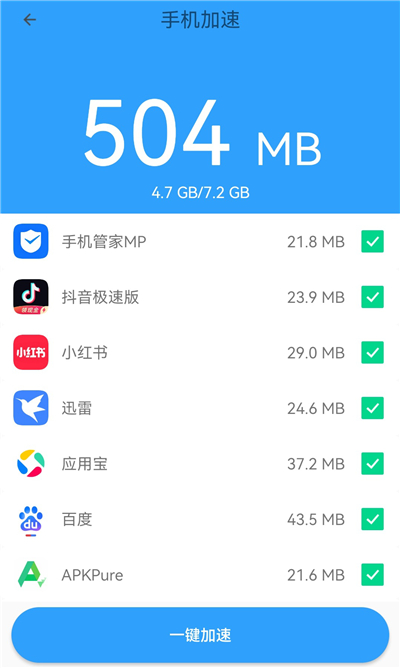Toggle the 迅雷 checkbox off
This screenshot has width=400, height=668.
point(373,408)
